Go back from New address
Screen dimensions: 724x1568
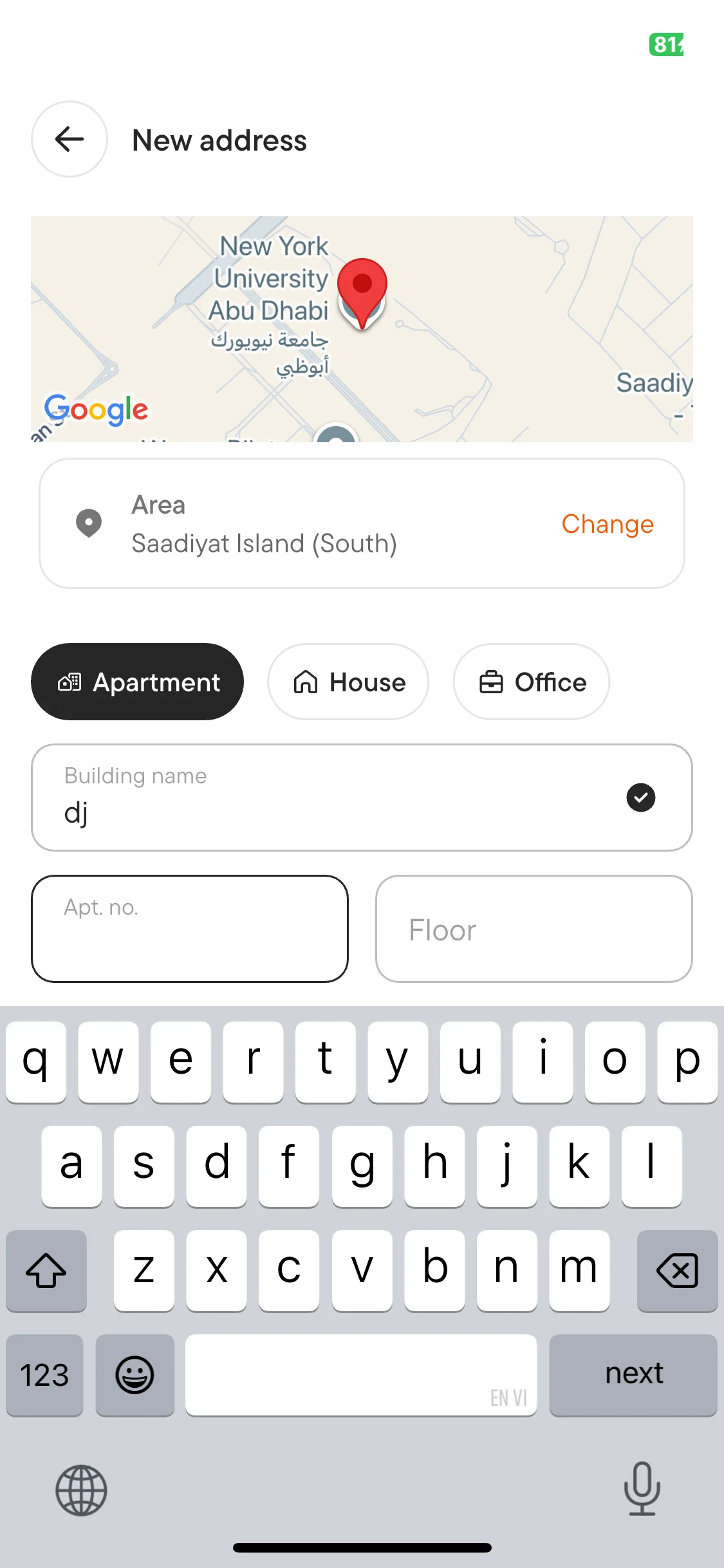[x=70, y=139]
